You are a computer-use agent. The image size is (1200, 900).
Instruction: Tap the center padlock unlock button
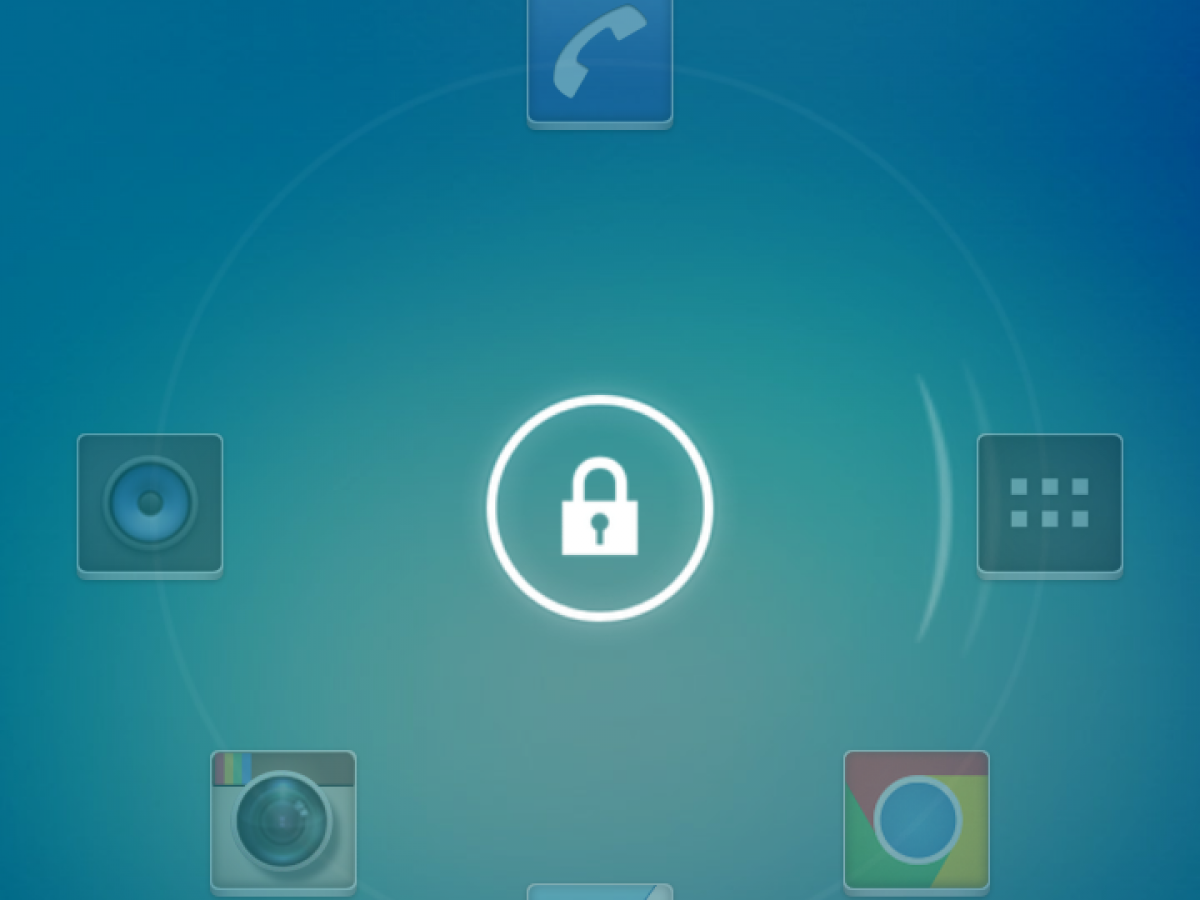[x=600, y=507]
